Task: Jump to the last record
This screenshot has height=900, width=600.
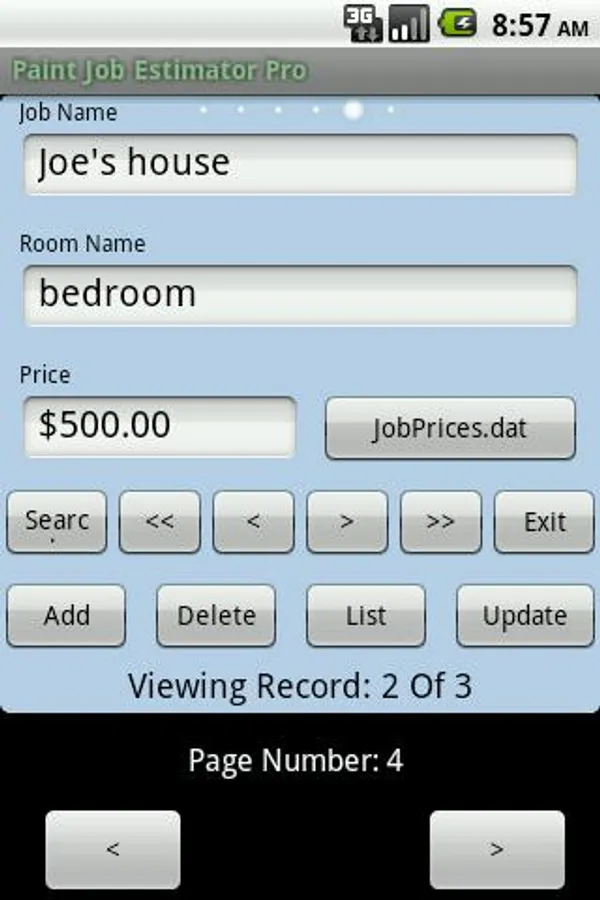Action: 441,521
